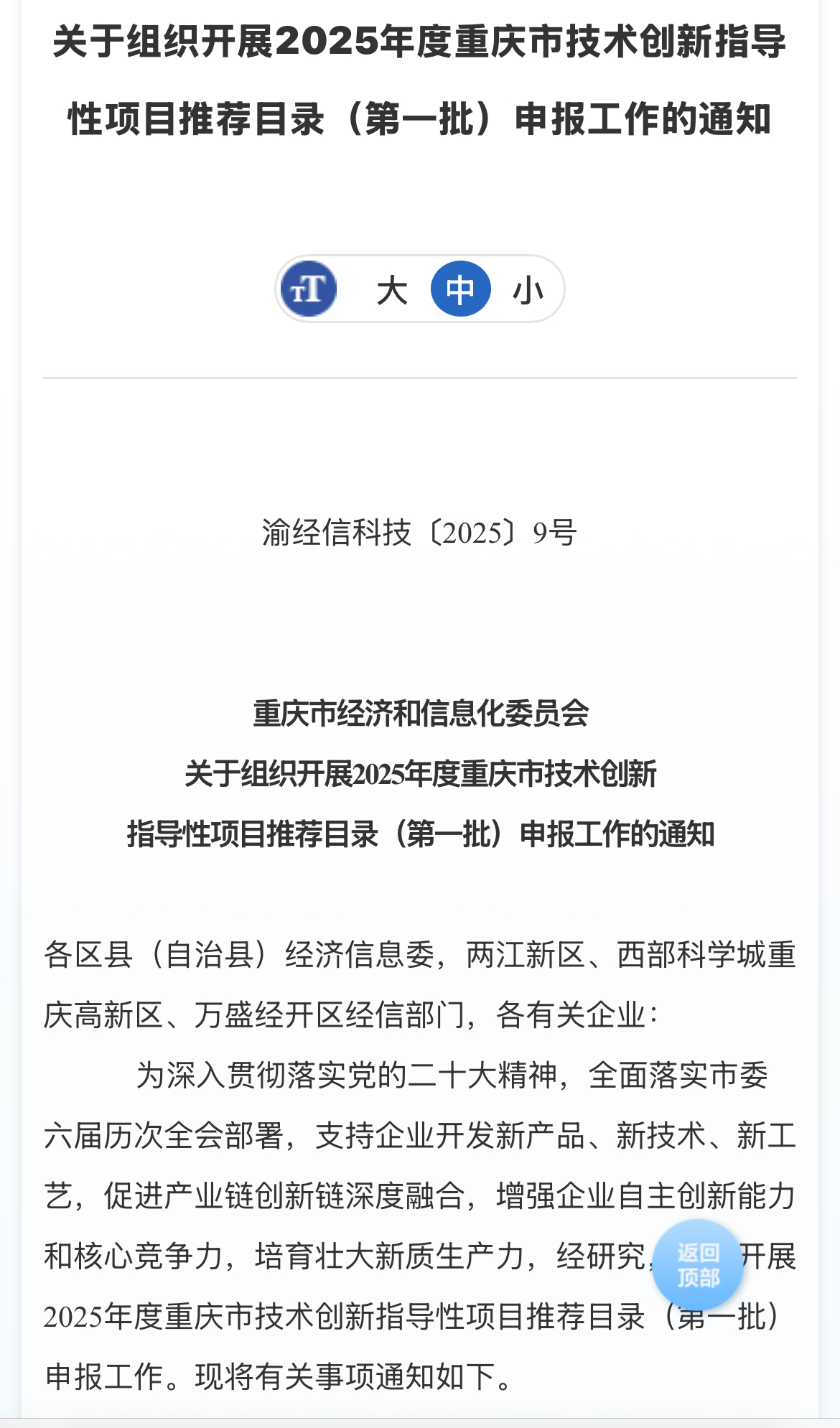Select medium font size (中)

pyautogui.click(x=460, y=289)
